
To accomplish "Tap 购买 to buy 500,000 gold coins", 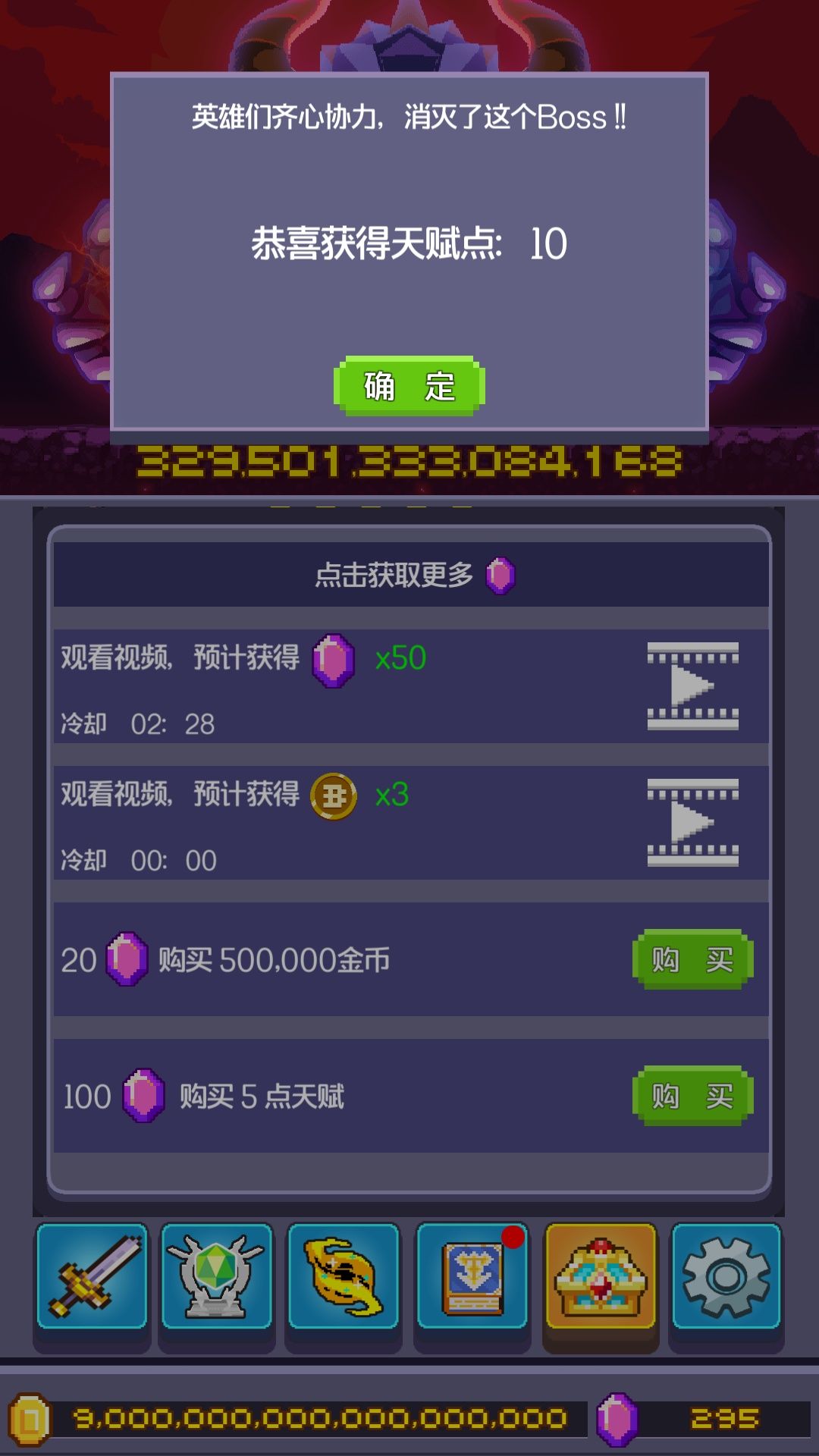I will pyautogui.click(x=691, y=959).
